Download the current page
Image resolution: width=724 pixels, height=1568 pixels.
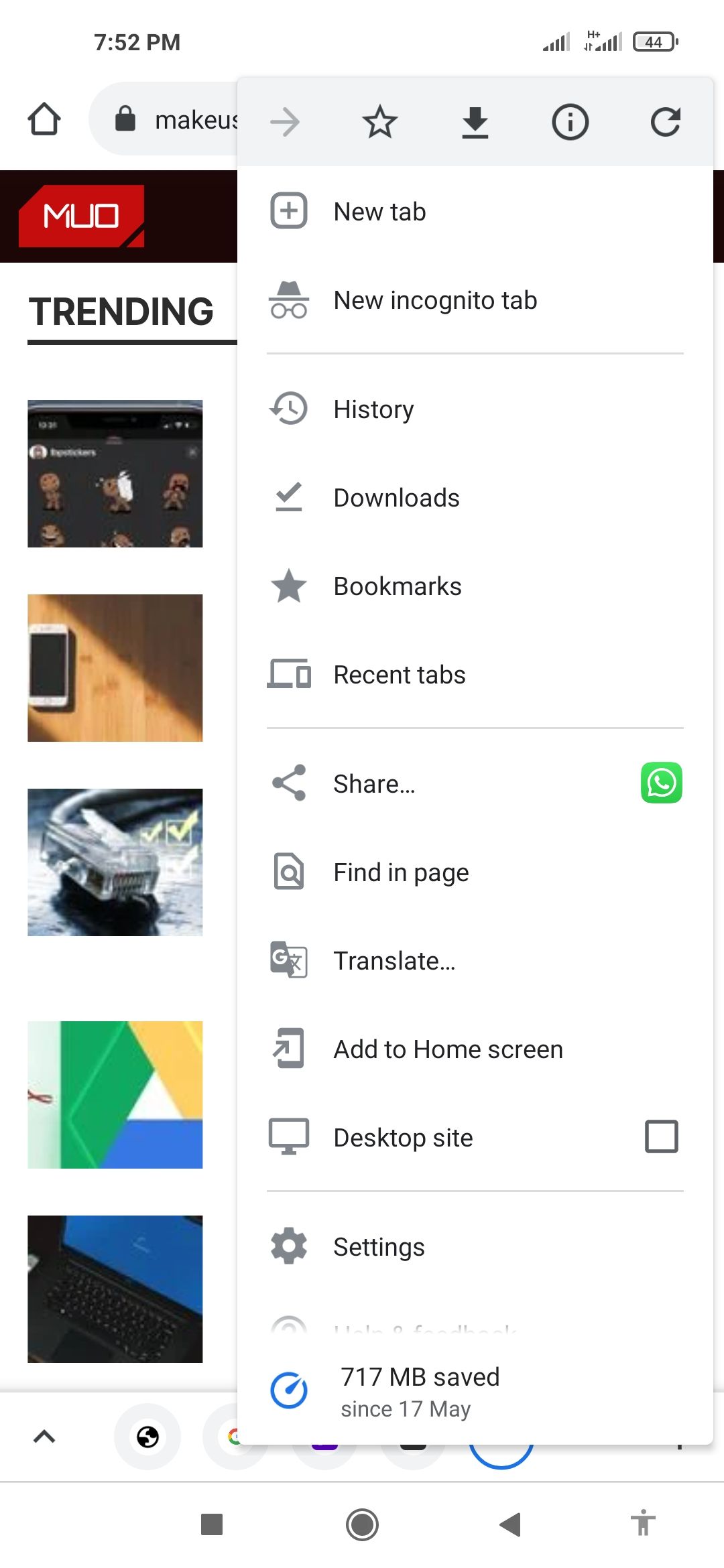pyautogui.click(x=475, y=122)
